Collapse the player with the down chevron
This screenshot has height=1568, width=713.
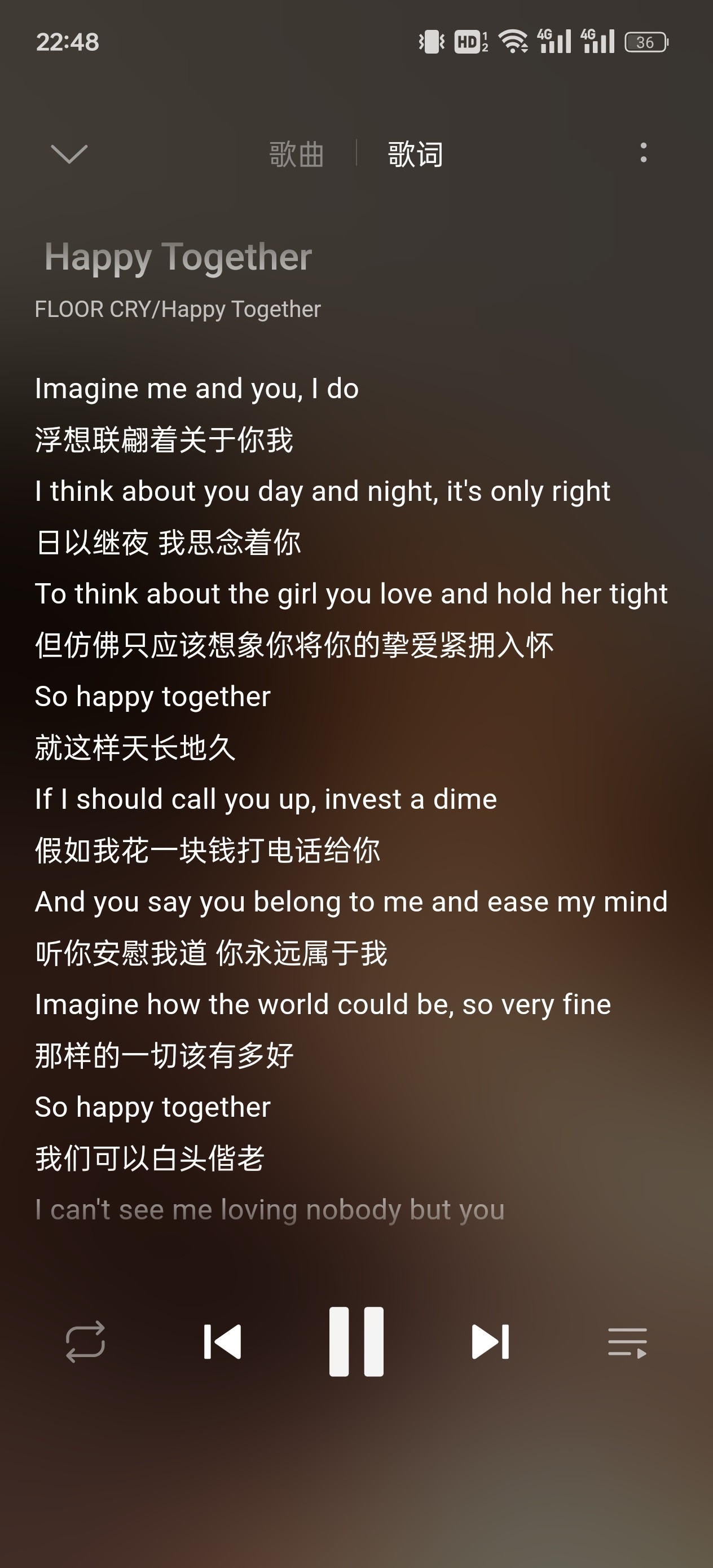point(69,154)
